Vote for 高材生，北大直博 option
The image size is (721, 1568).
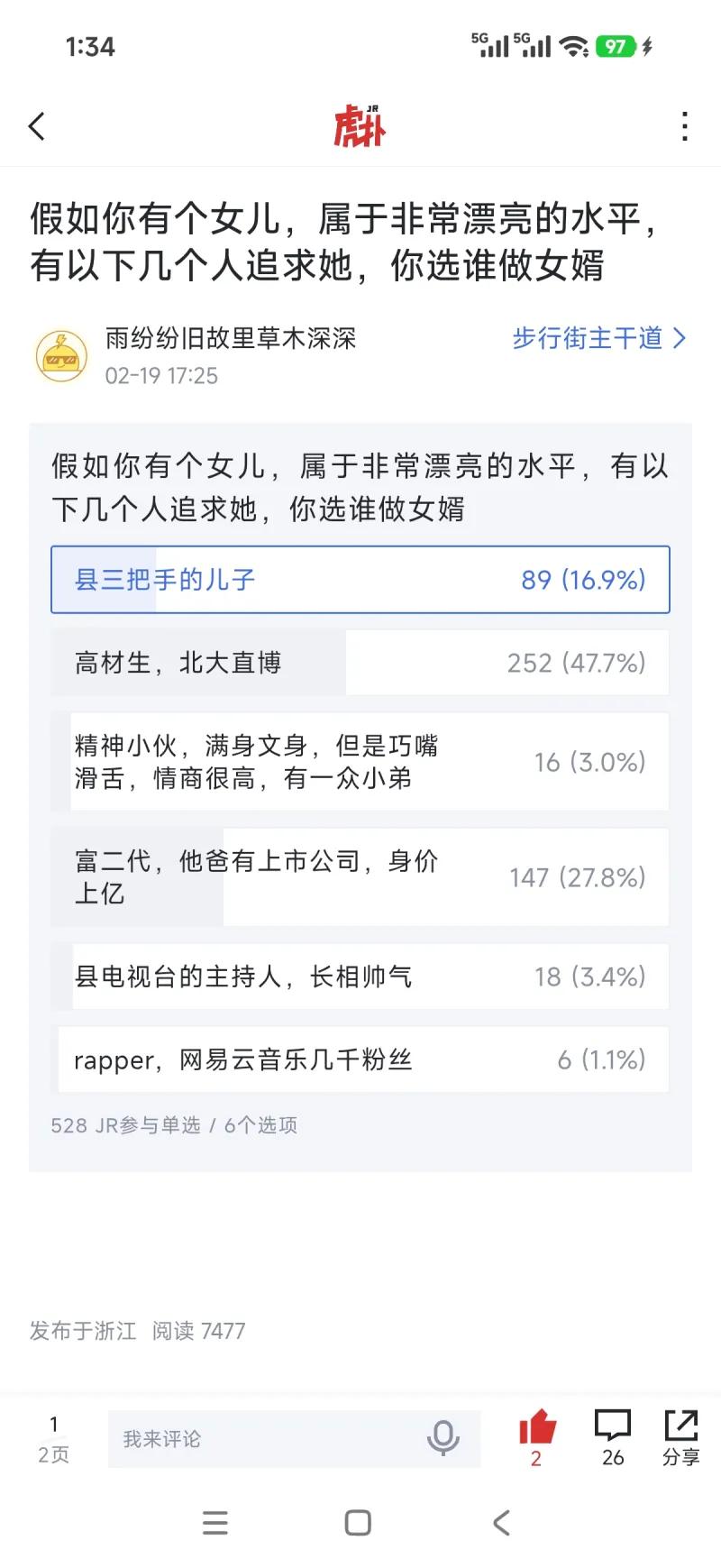360,663
